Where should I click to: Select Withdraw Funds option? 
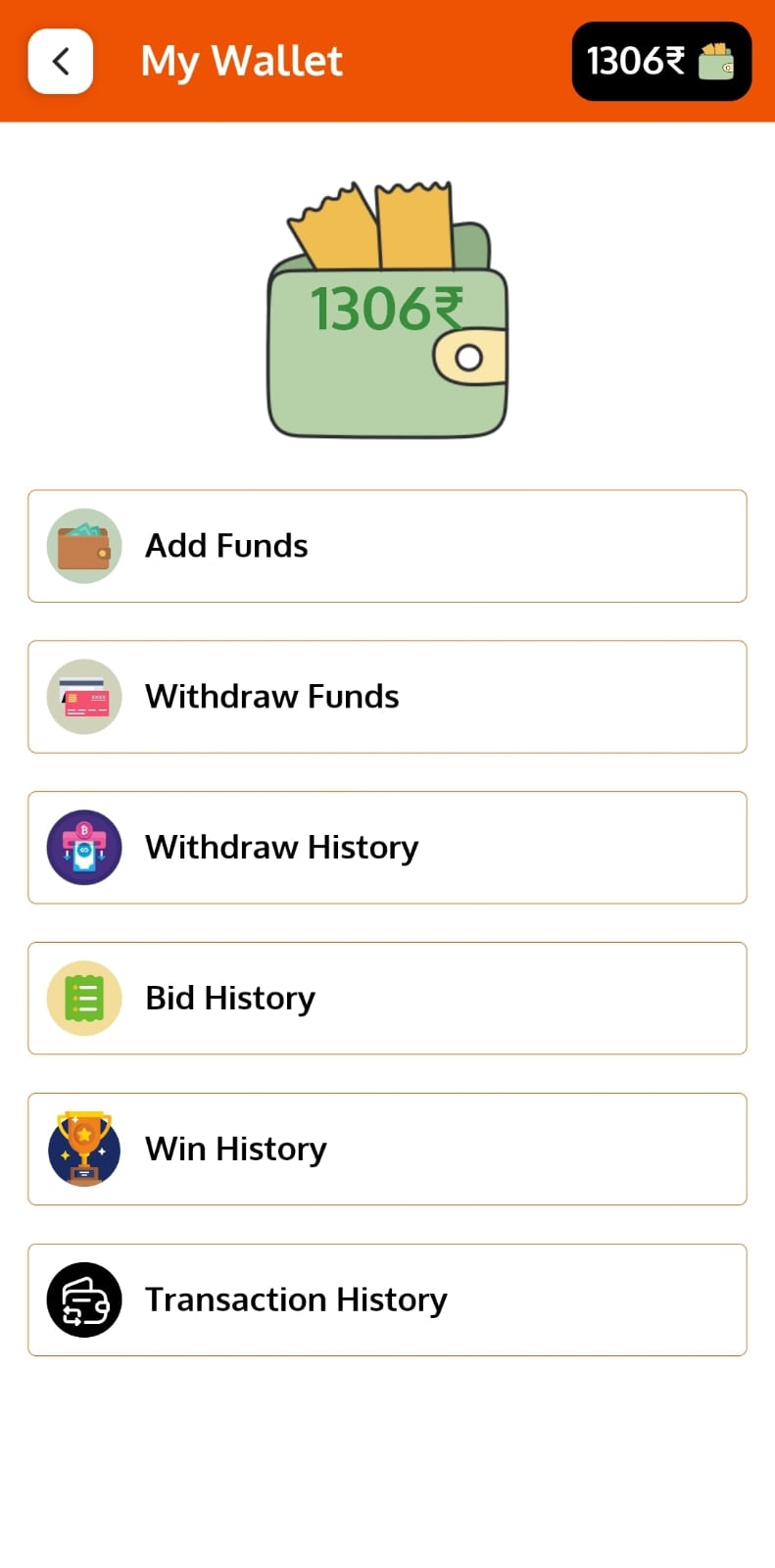pos(387,697)
